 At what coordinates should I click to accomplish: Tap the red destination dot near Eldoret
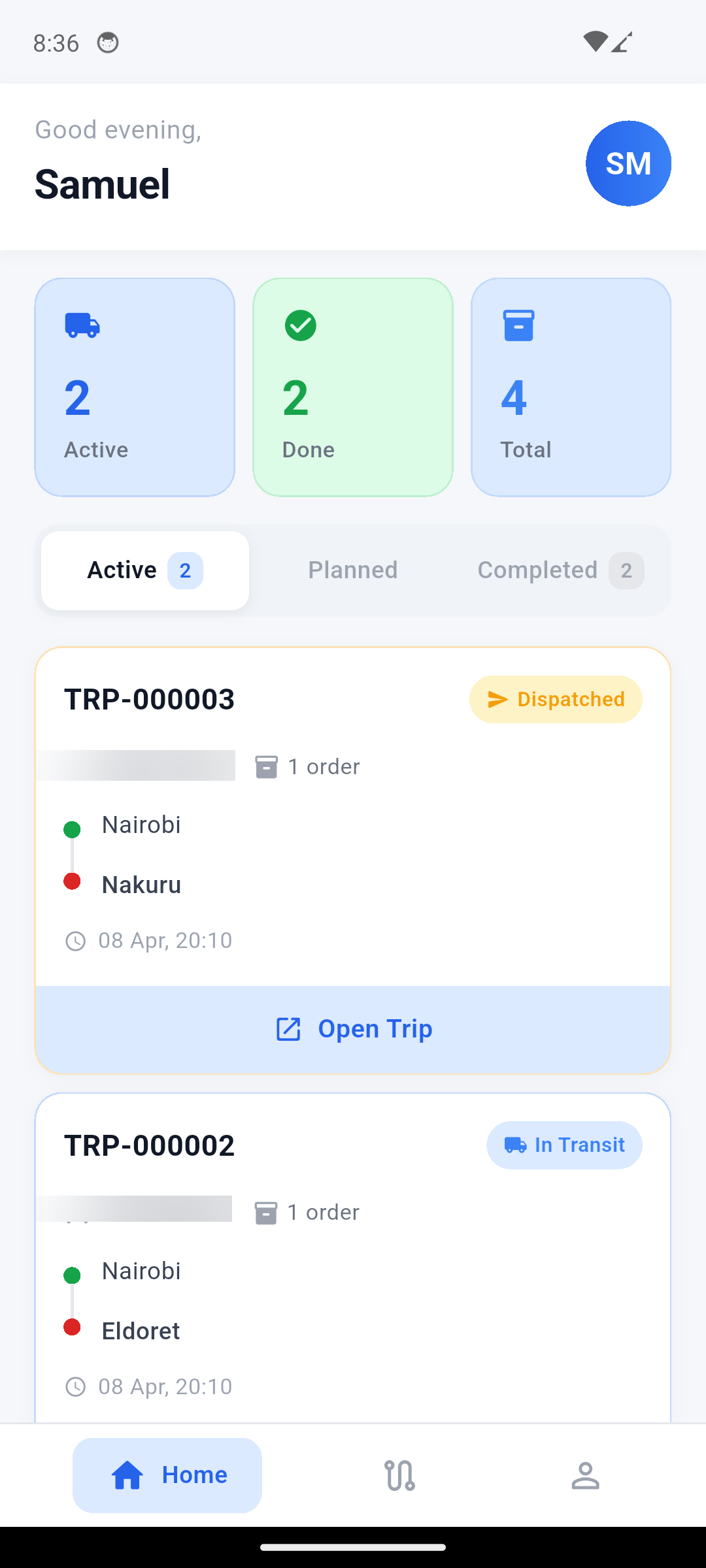(x=72, y=1326)
